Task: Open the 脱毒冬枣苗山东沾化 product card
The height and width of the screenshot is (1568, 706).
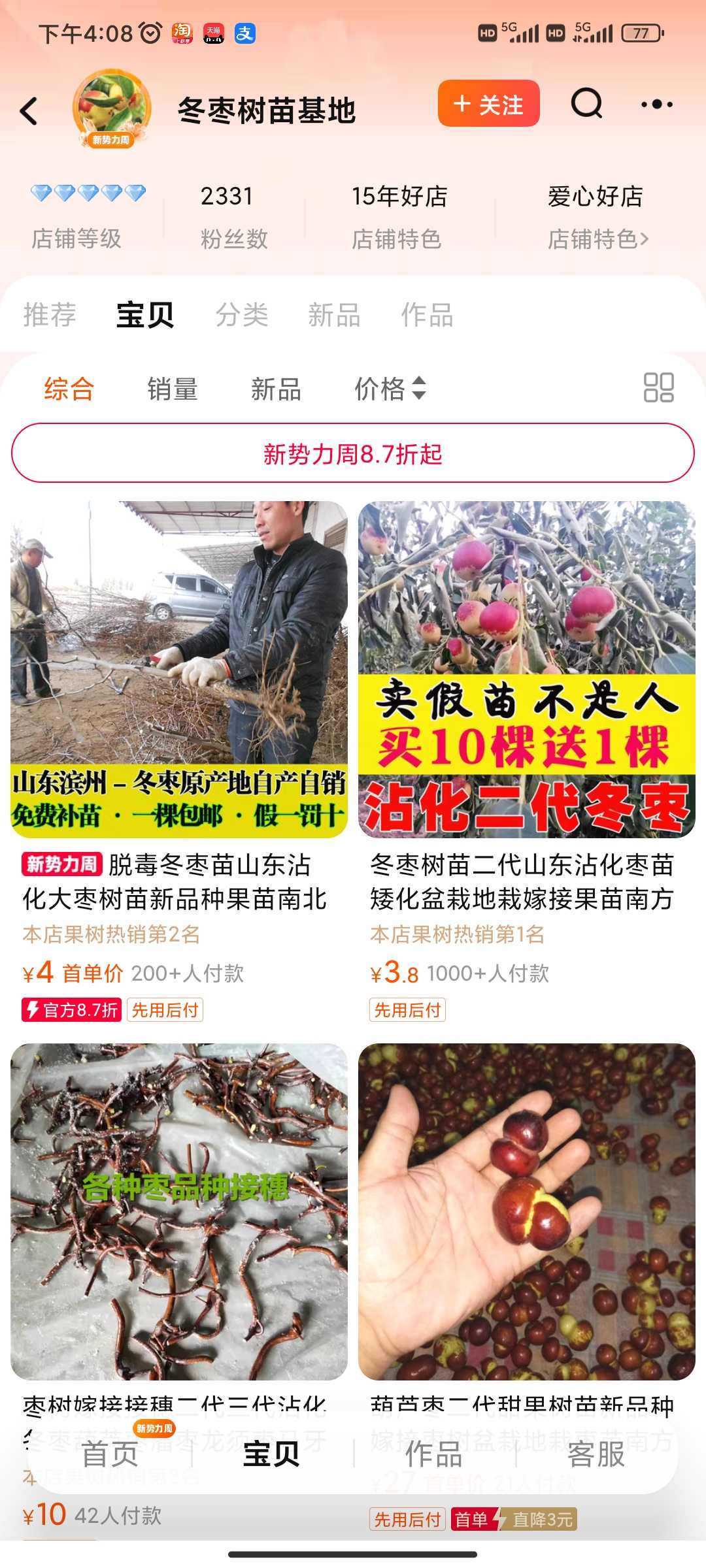Action: 179,762
